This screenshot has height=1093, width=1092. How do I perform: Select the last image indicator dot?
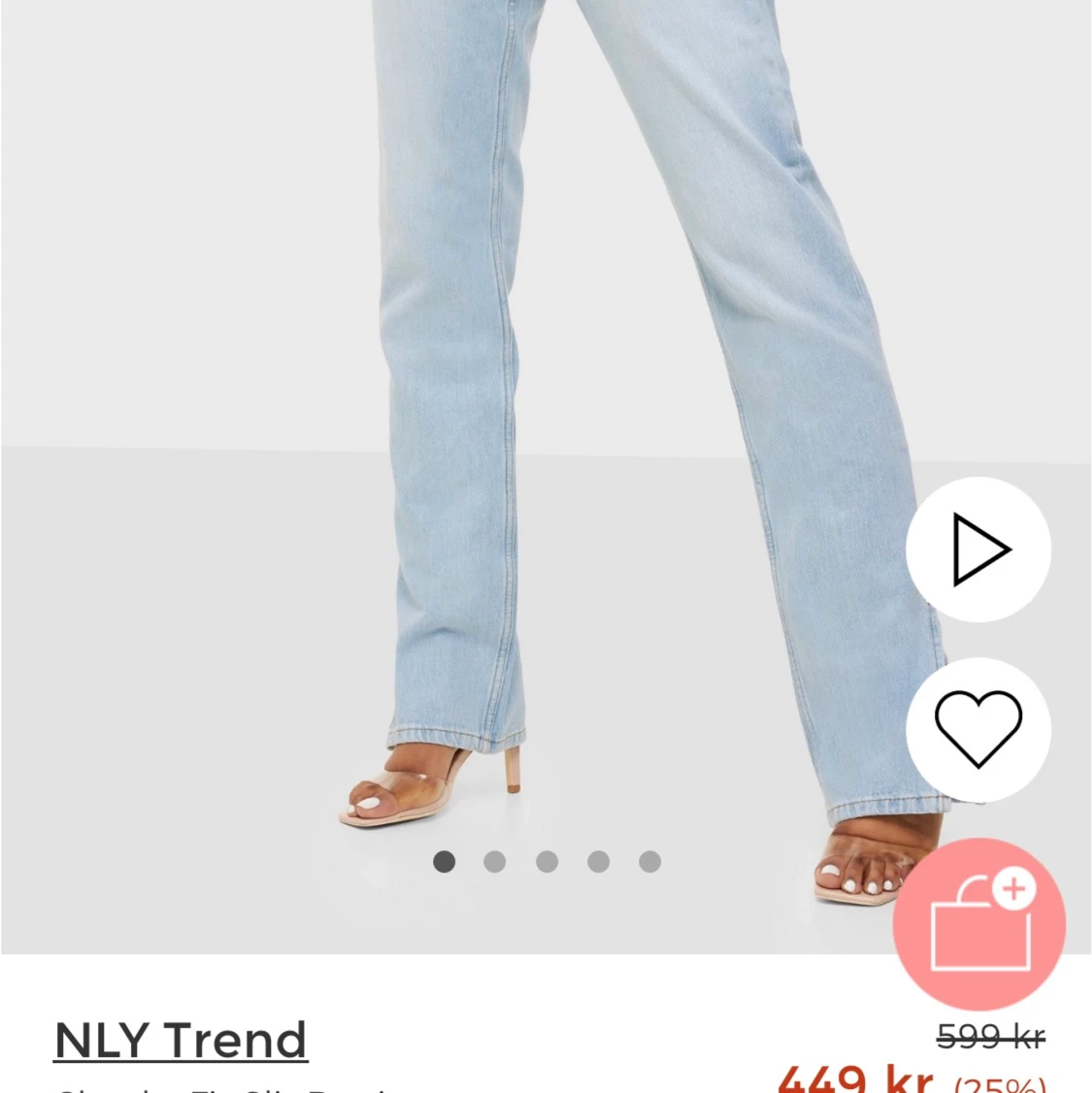point(649,861)
